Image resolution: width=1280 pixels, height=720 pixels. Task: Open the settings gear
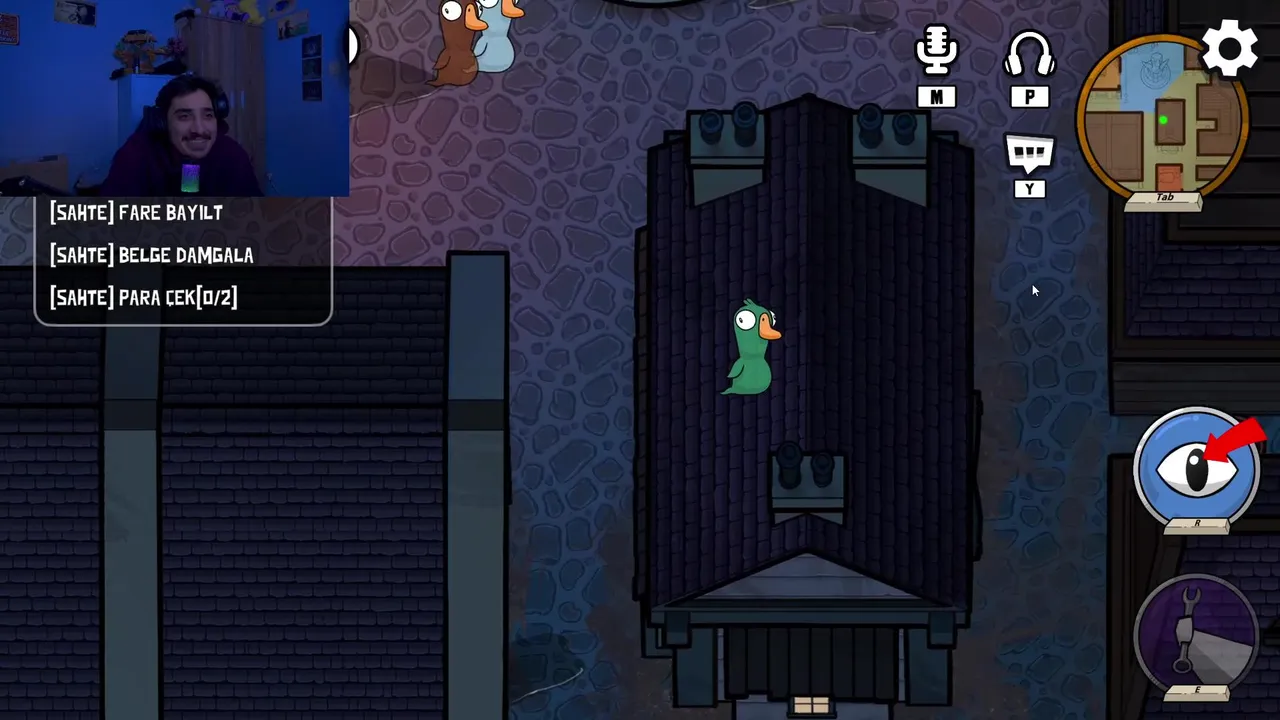tap(1229, 48)
